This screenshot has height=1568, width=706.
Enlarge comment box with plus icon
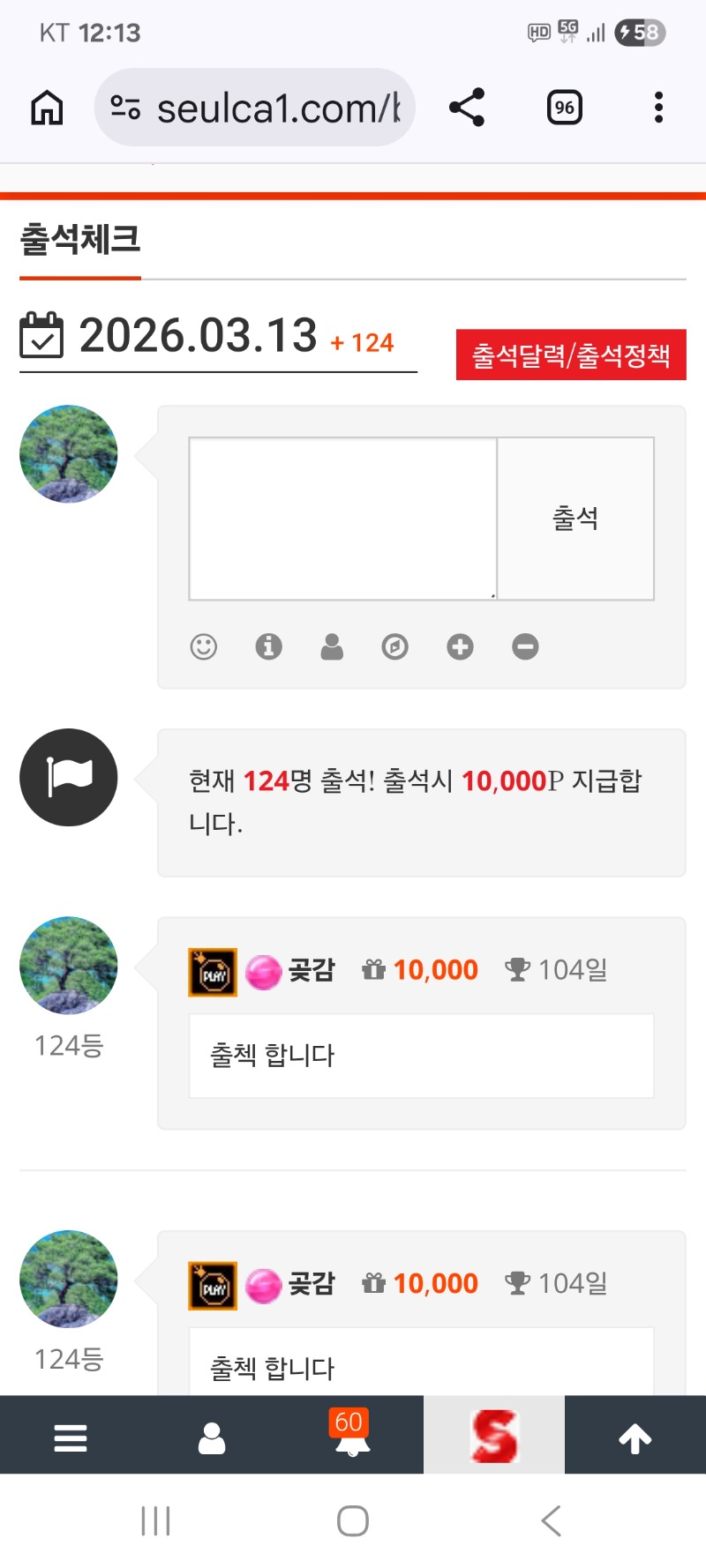tap(460, 647)
